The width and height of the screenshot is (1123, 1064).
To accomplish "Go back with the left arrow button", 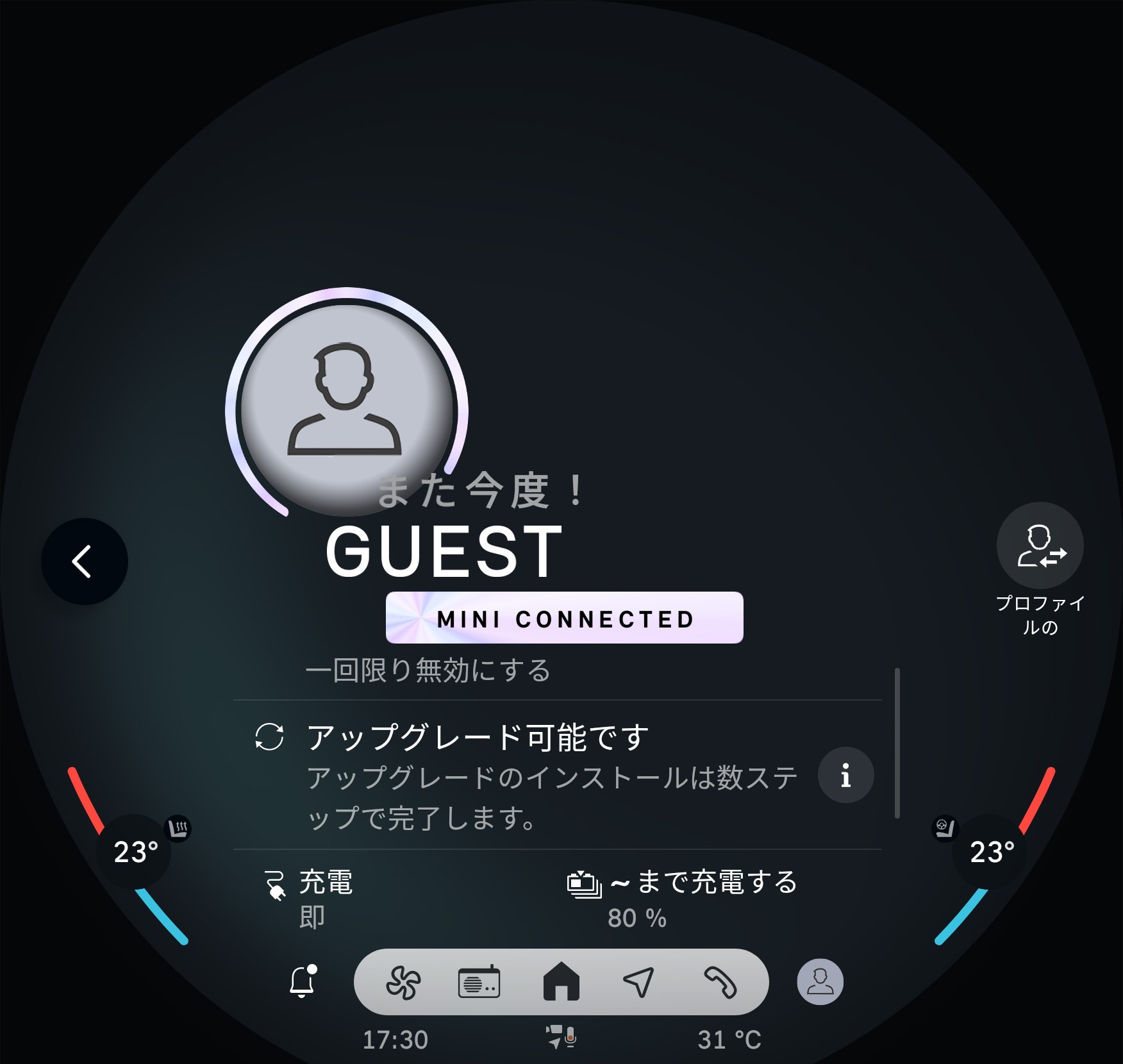I will (85, 561).
